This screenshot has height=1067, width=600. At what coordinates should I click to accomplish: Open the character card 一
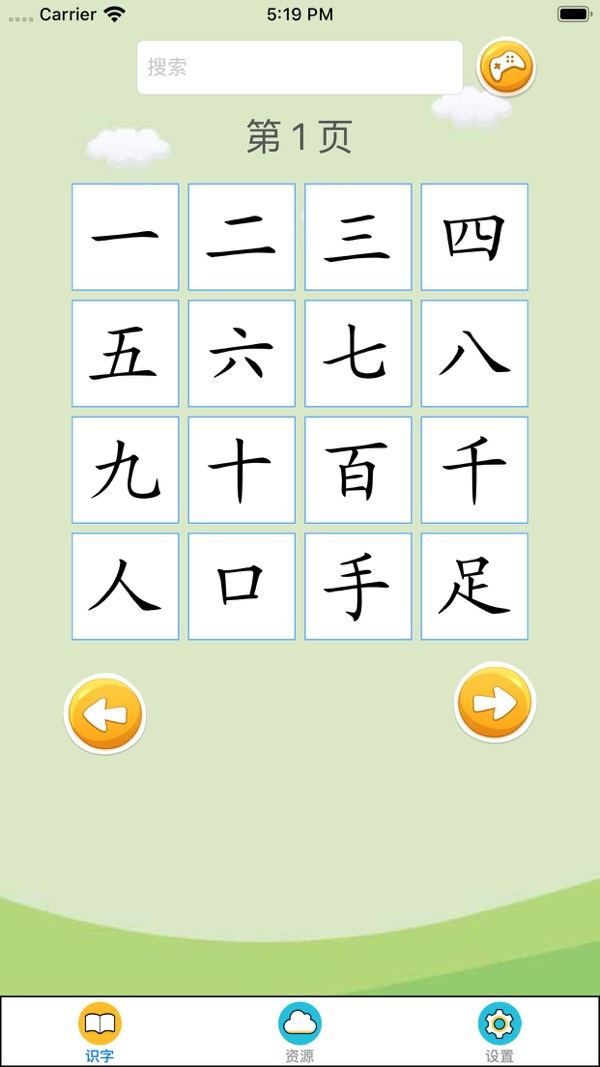click(x=125, y=237)
